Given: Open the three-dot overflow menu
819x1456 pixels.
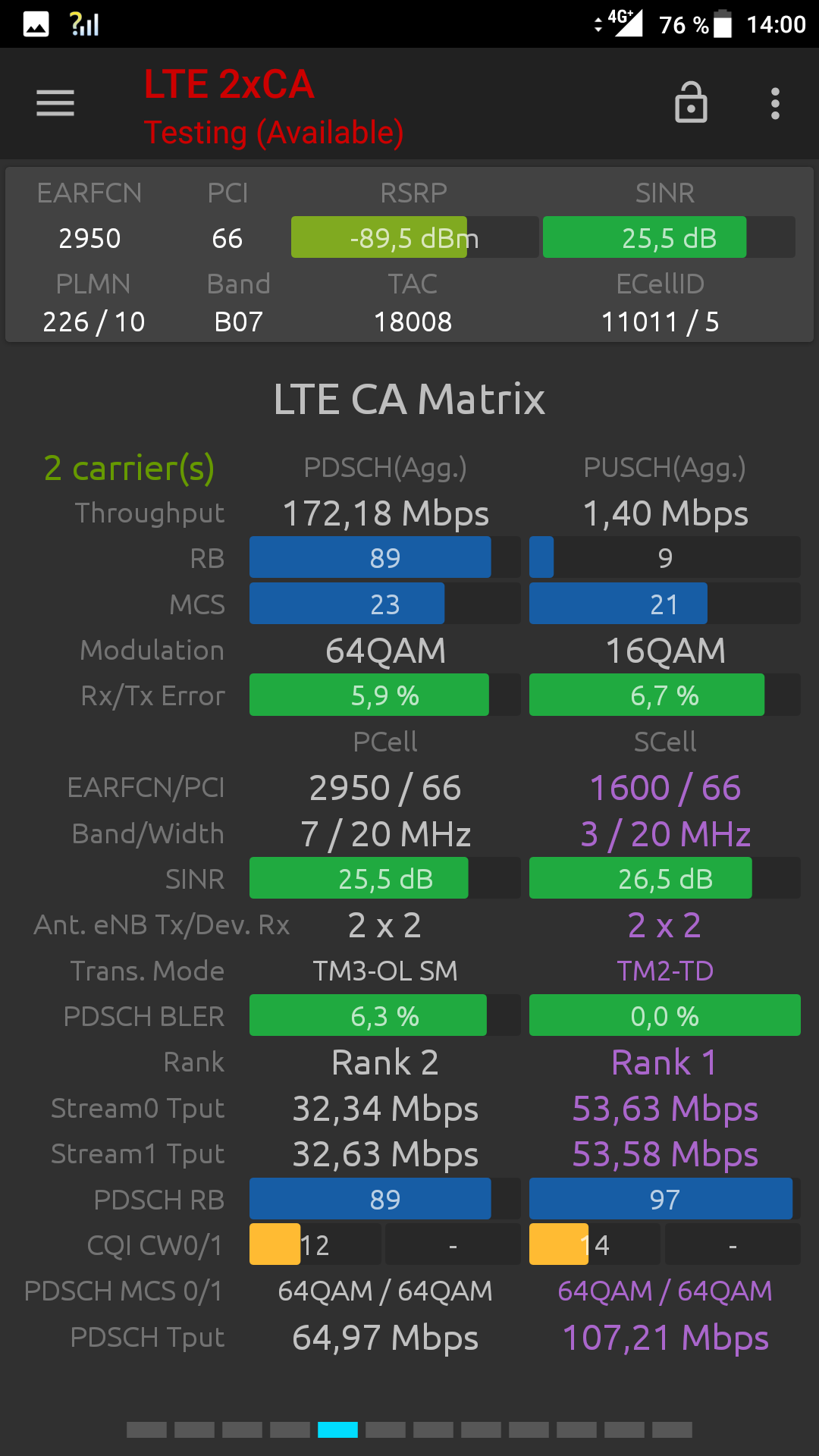Looking at the screenshot, I should click(775, 103).
